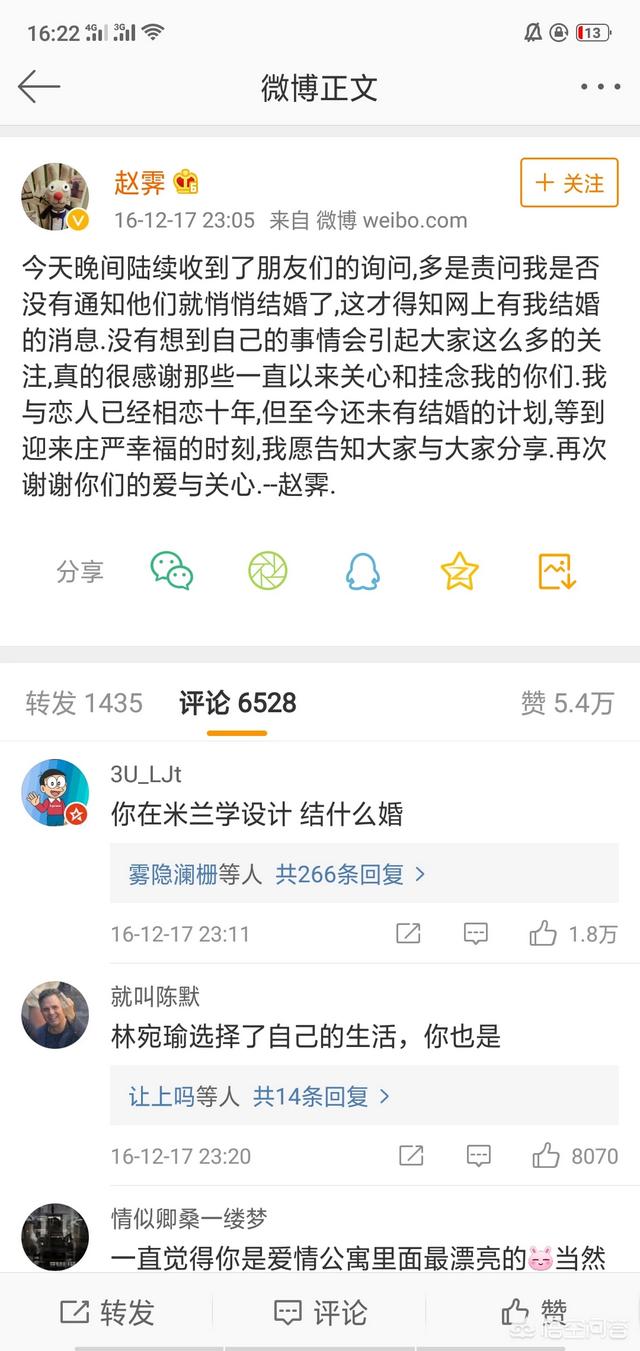This screenshot has height=1351, width=640.
Task: Open 赵霁's profile avatar
Action: 55,196
